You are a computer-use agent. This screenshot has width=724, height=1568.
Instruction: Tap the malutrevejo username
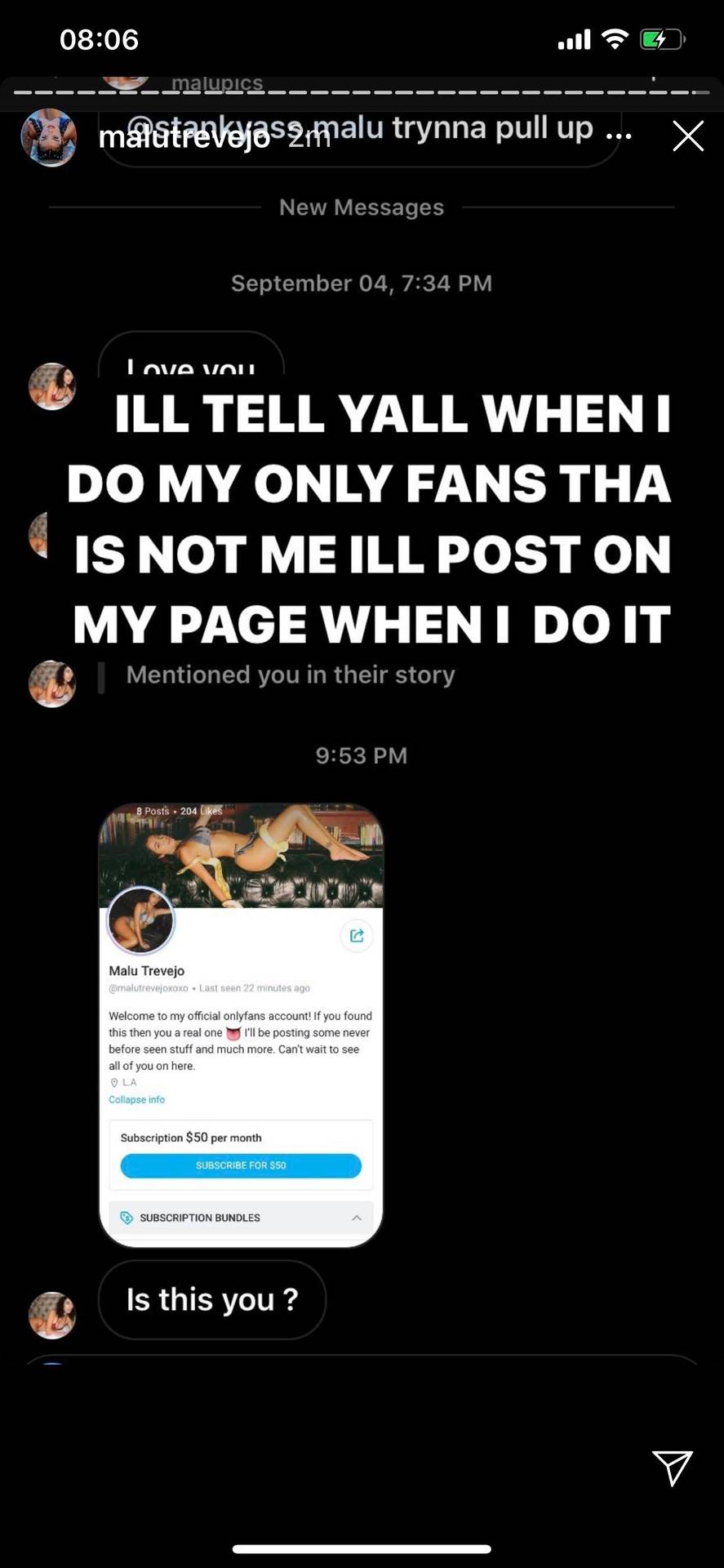pyautogui.click(x=184, y=137)
